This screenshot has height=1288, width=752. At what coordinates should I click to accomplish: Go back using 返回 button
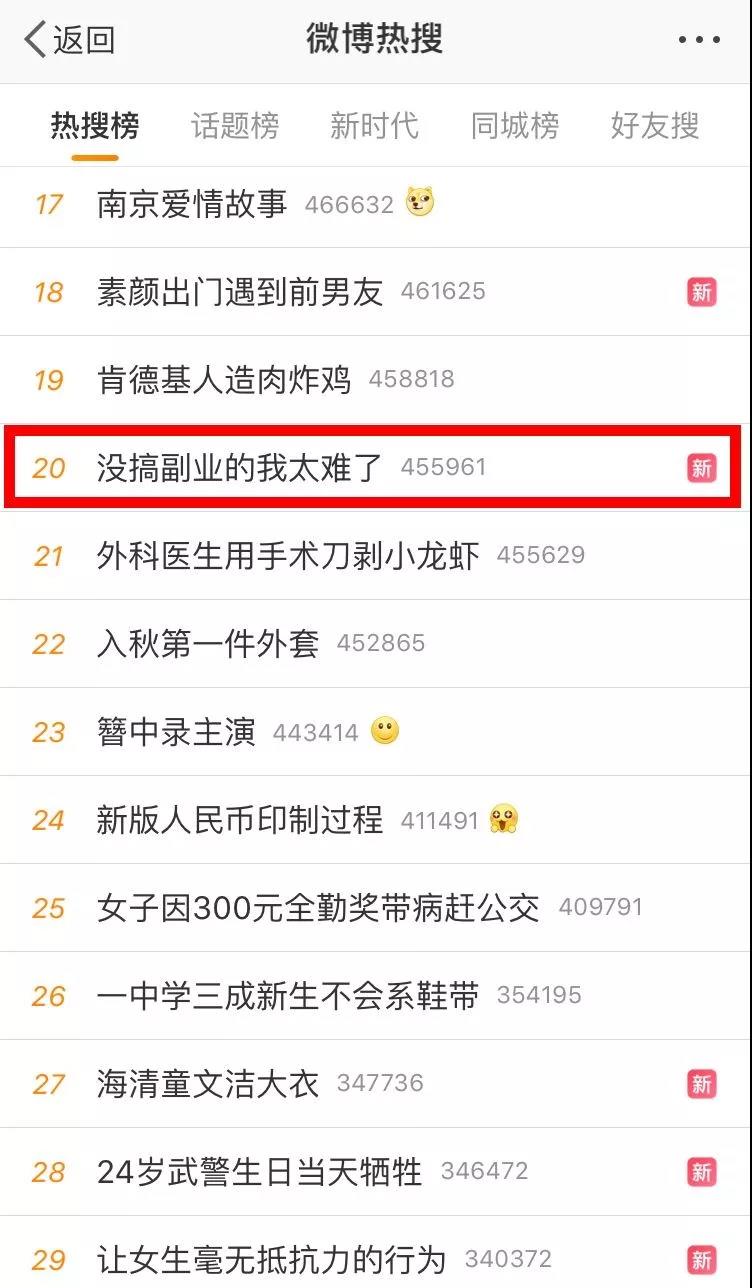70,40
